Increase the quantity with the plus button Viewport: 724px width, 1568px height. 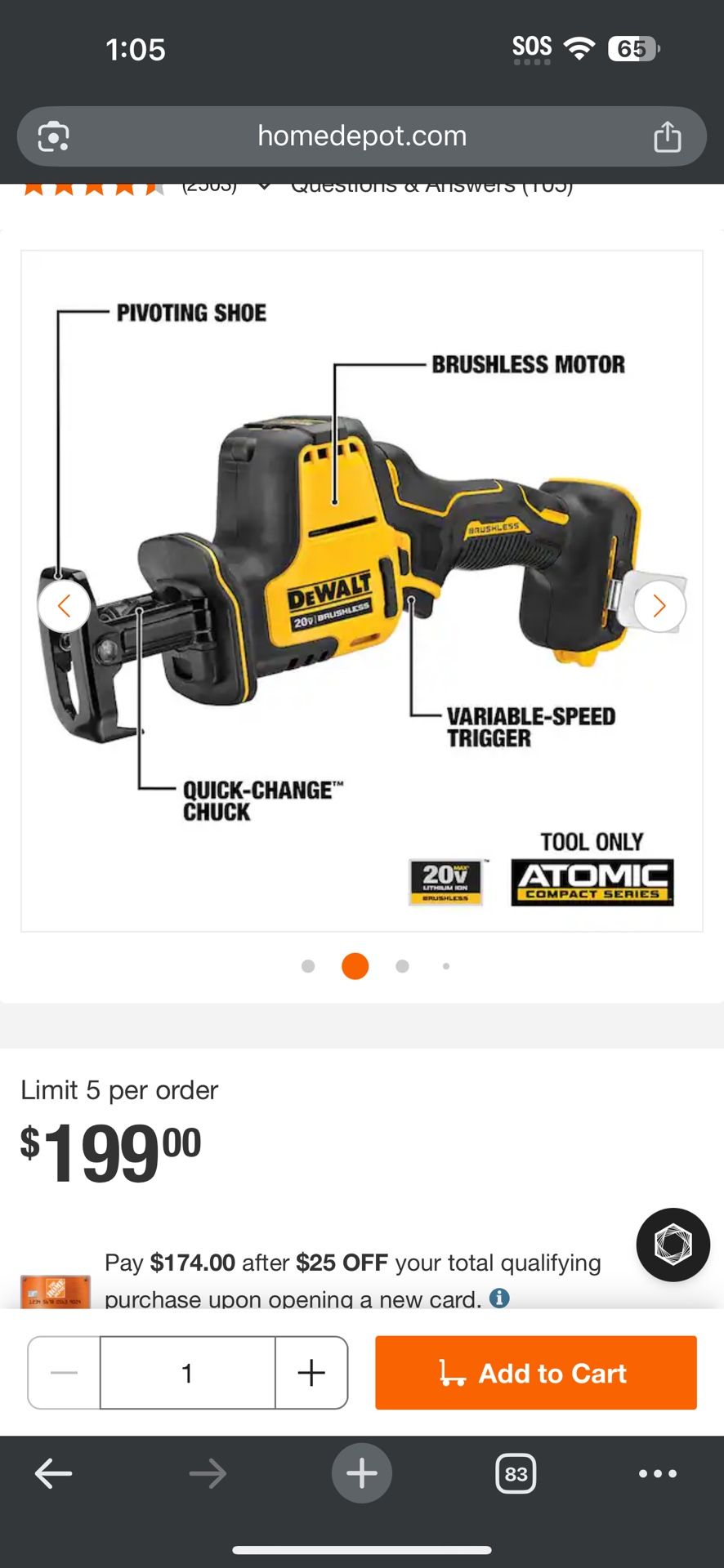click(311, 1373)
